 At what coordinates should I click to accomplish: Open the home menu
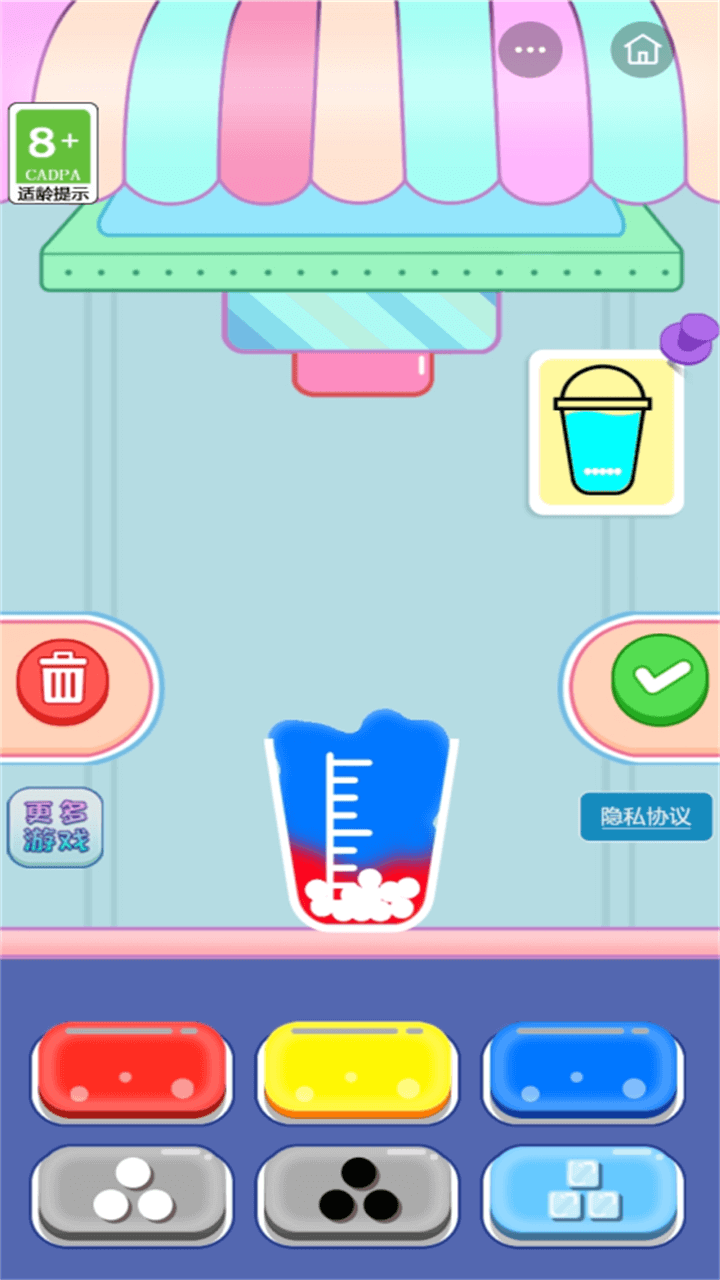coord(641,48)
